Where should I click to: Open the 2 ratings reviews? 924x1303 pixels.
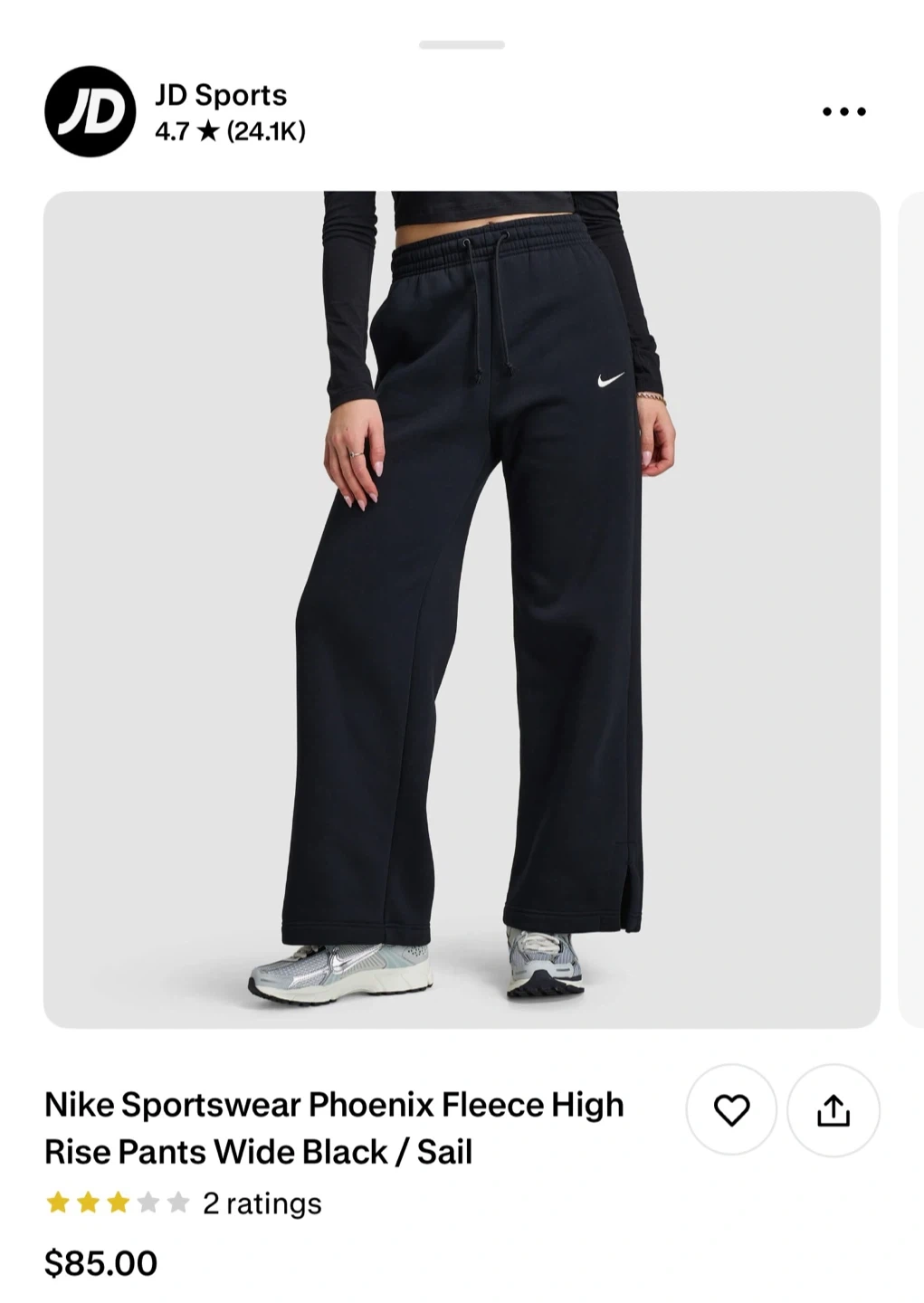(x=262, y=1203)
